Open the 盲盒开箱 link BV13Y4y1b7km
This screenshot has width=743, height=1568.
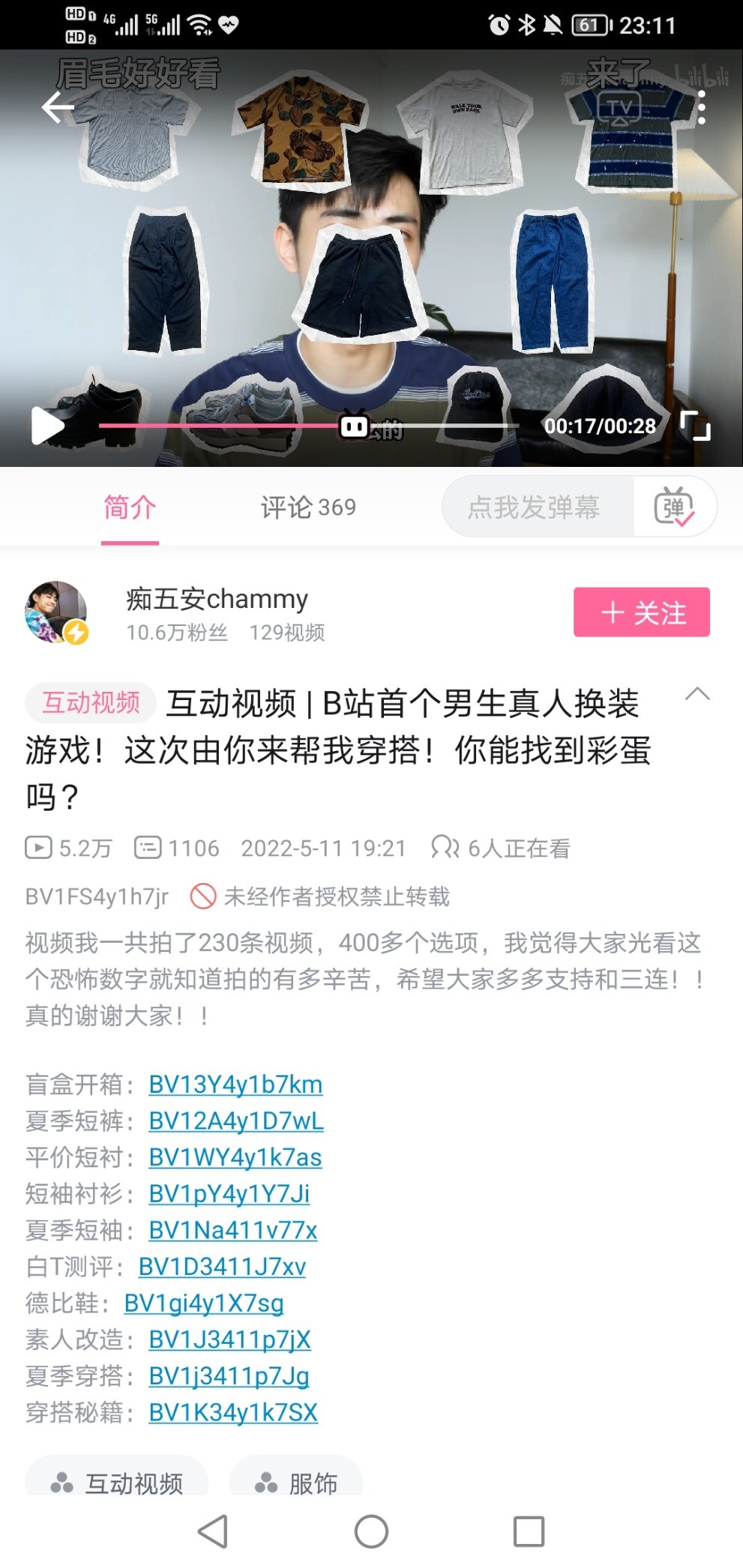[235, 1085]
